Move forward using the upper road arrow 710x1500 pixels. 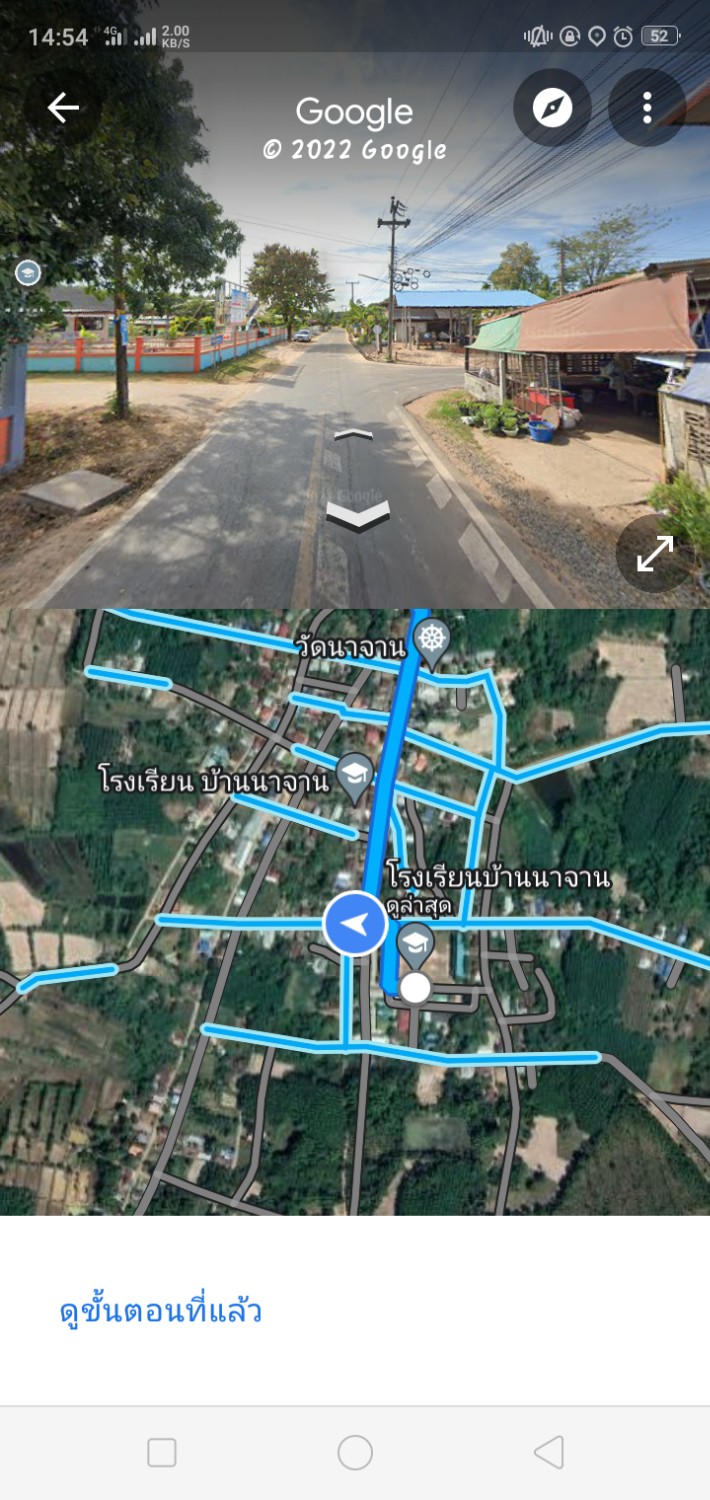pos(354,436)
